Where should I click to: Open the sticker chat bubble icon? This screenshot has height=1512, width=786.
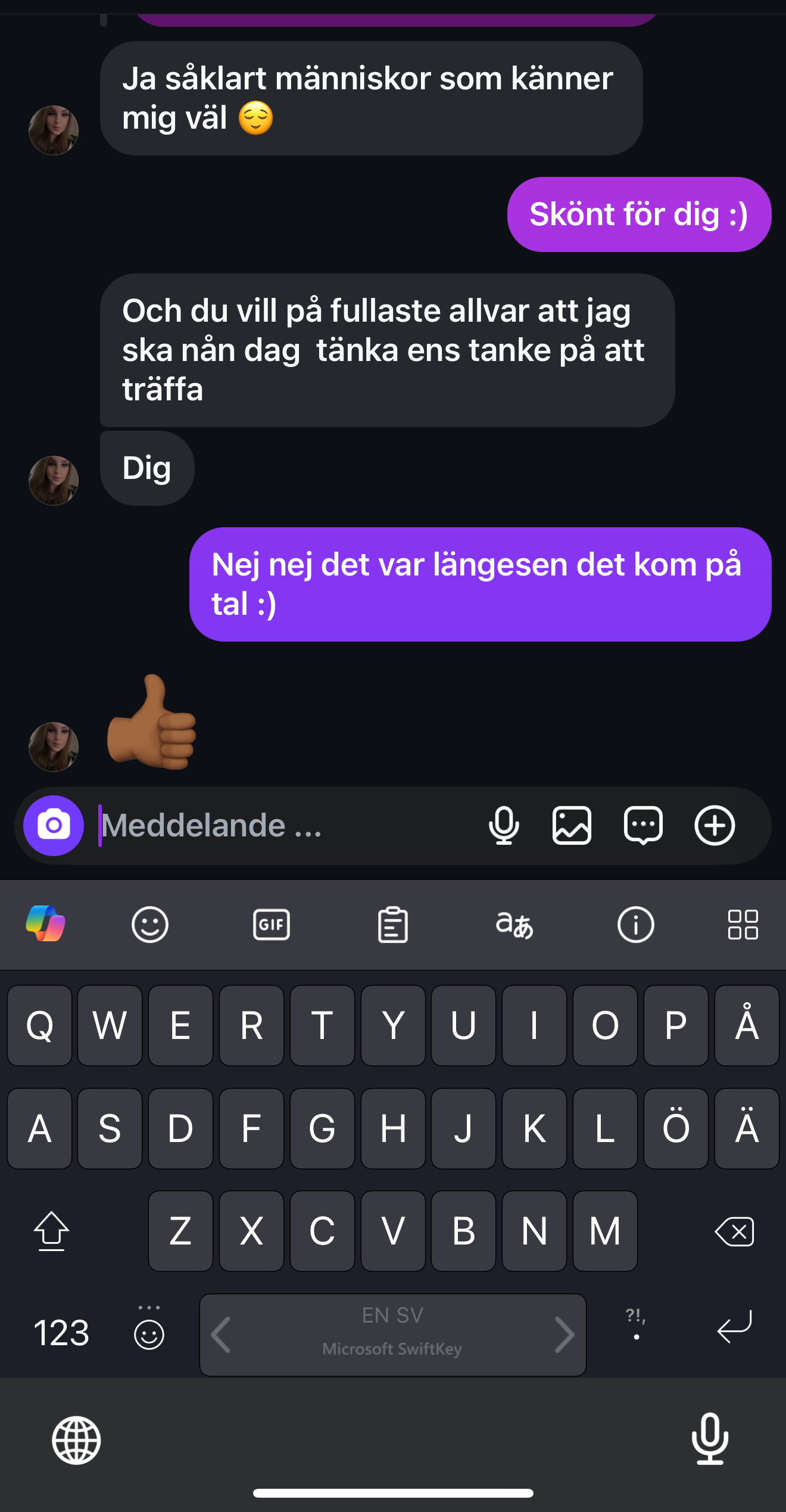(x=643, y=826)
